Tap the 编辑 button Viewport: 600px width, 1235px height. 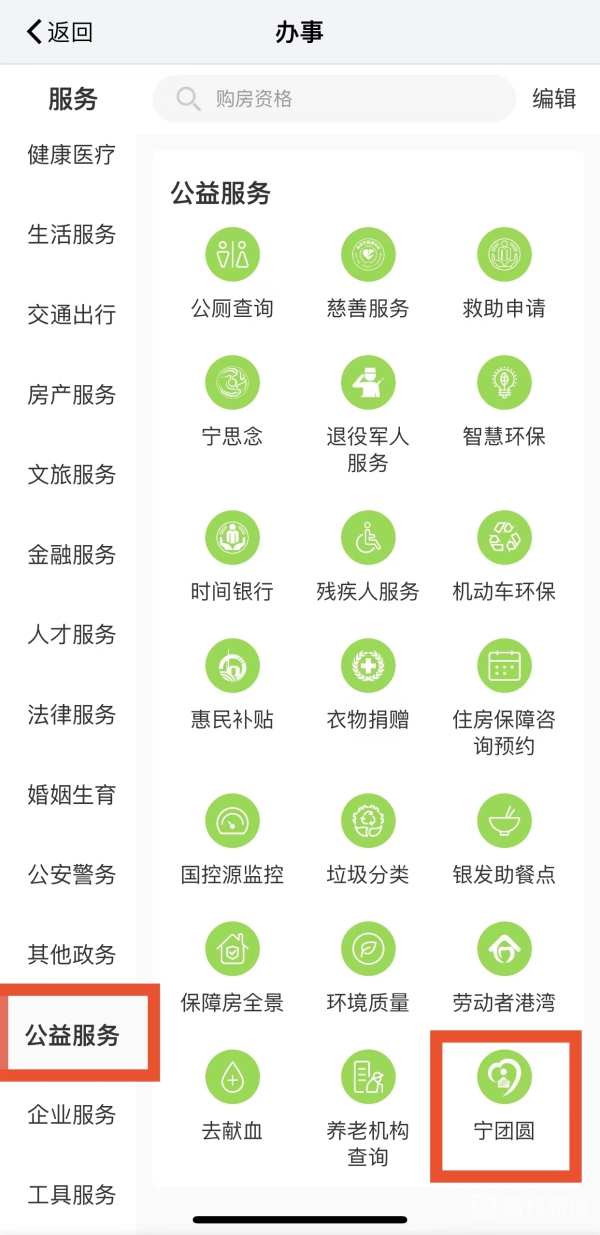(x=554, y=98)
